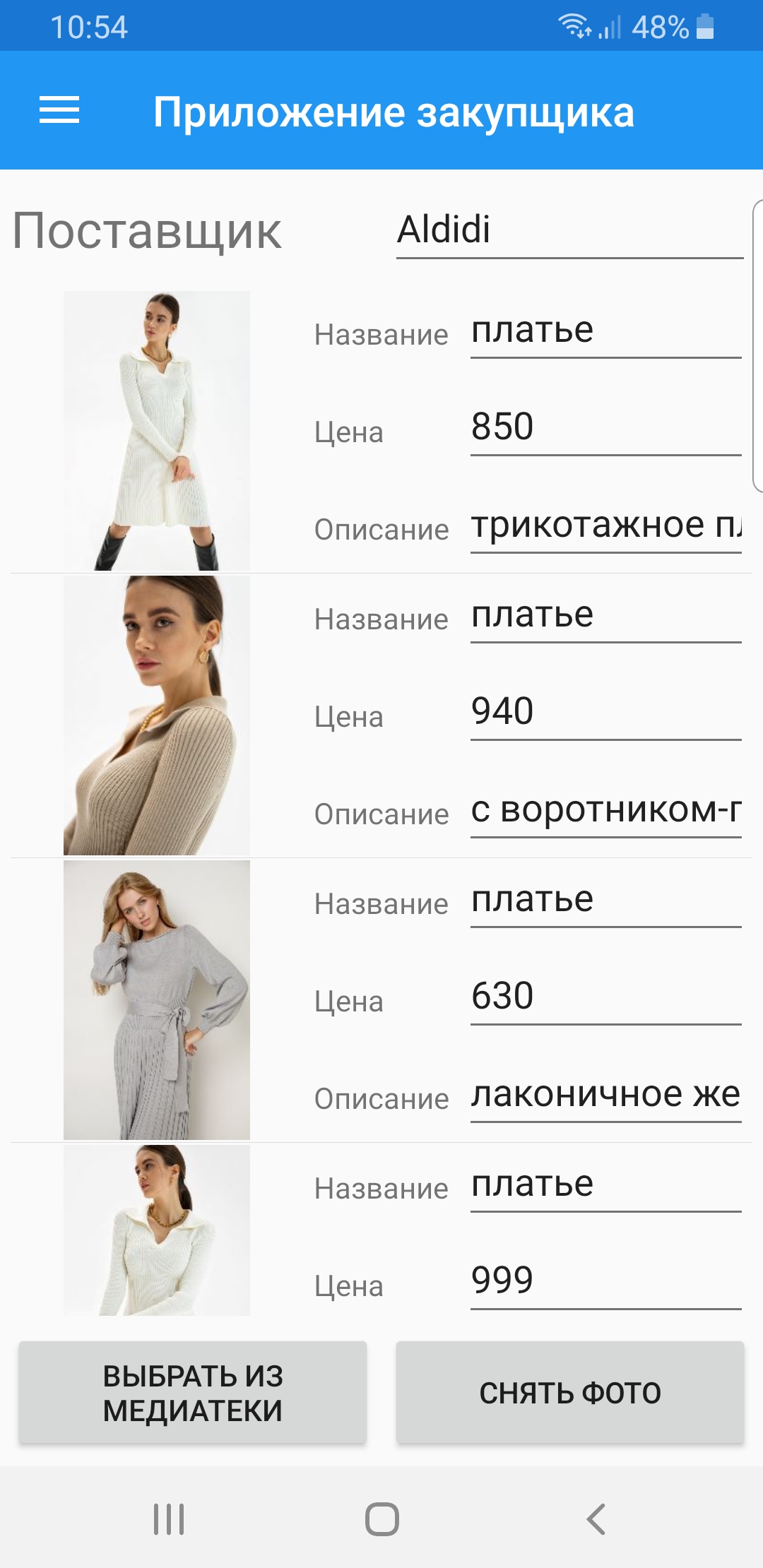Open the white dress photo priced 850
This screenshot has height=1568, width=763.
tap(157, 431)
